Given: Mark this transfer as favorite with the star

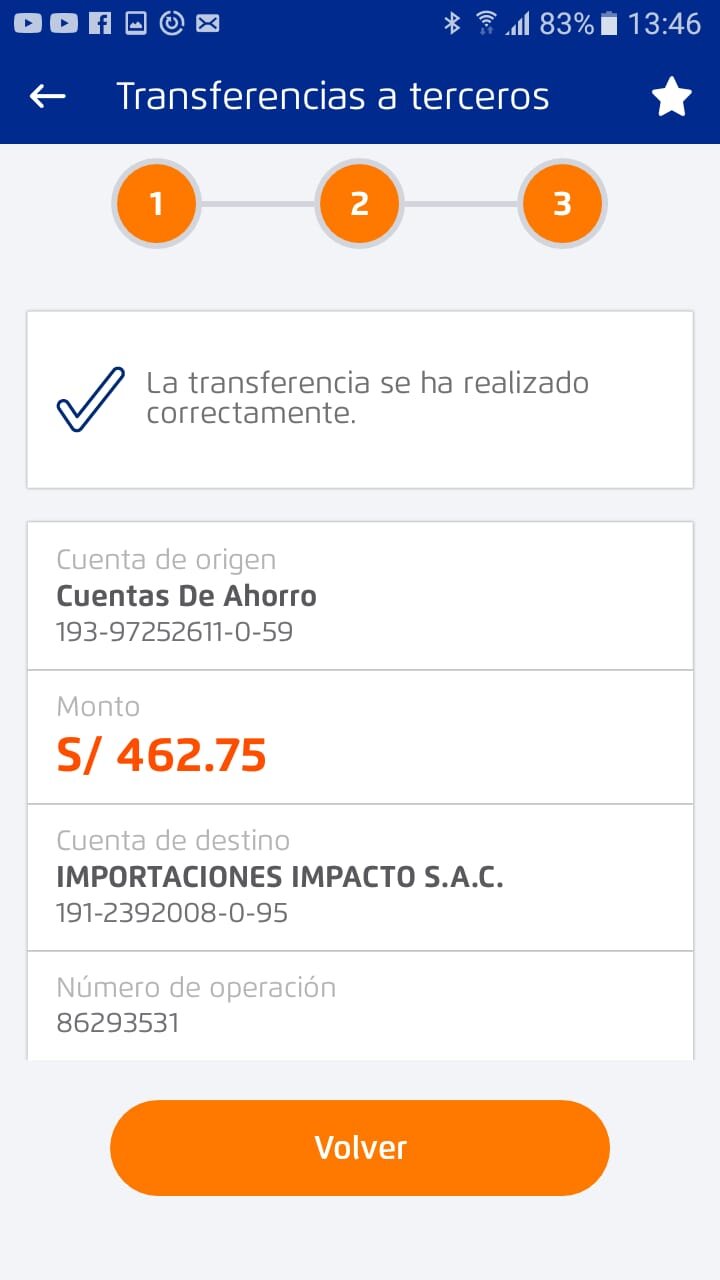Looking at the screenshot, I should click(x=671, y=97).
